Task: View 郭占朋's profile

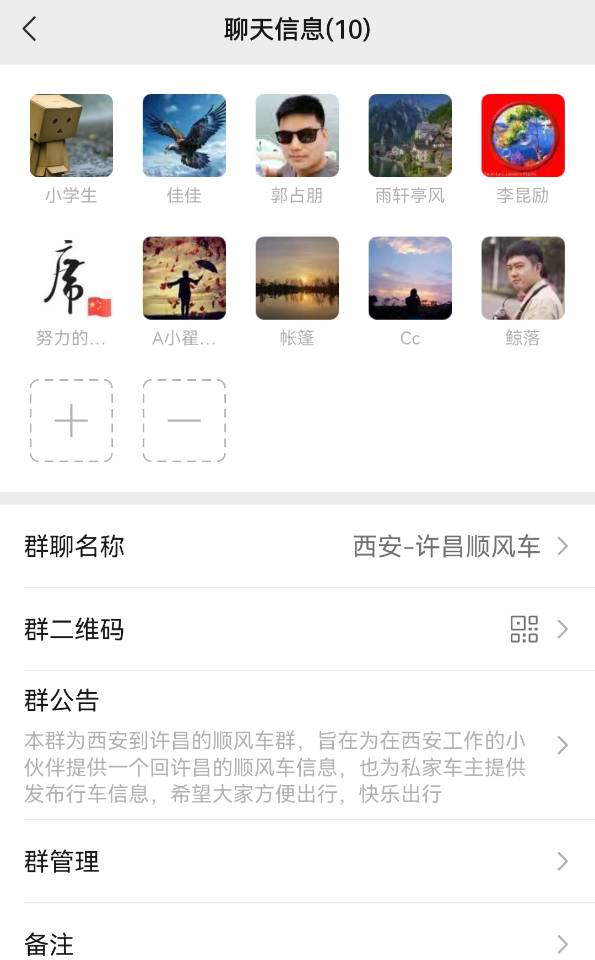Action: tap(297, 135)
